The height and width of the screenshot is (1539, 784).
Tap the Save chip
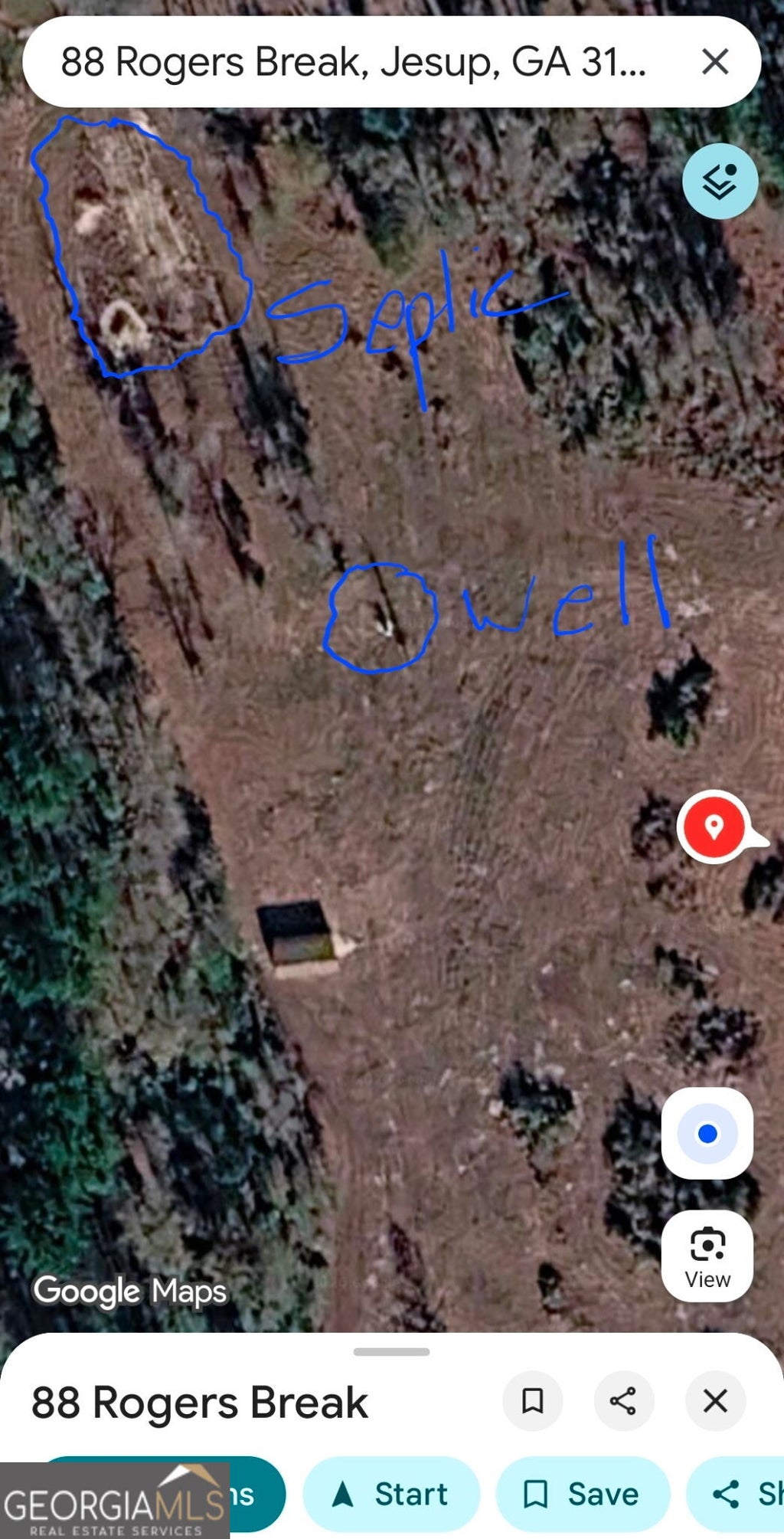[x=583, y=1494]
